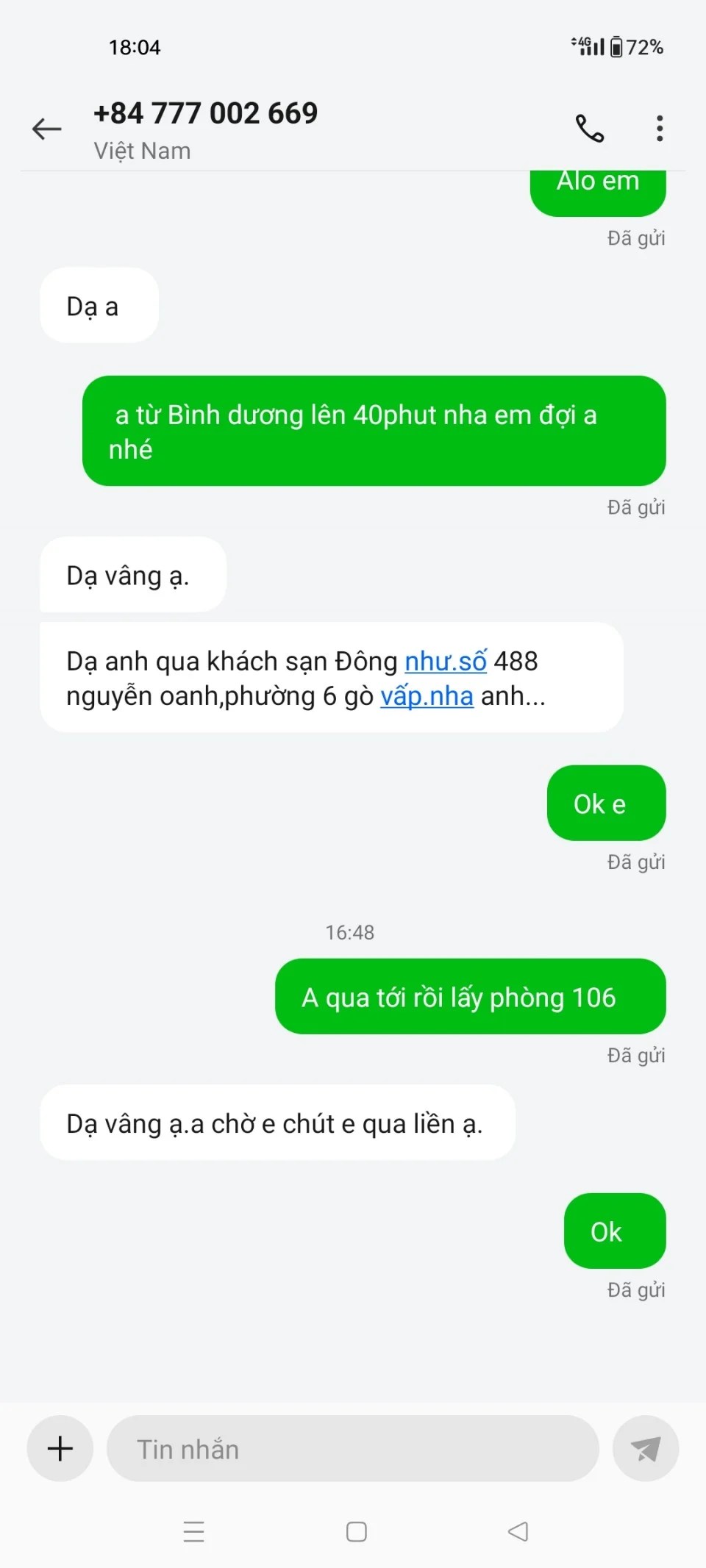Focus the Tin nhắn text field
Image resolution: width=706 pixels, height=1568 pixels.
353,1448
